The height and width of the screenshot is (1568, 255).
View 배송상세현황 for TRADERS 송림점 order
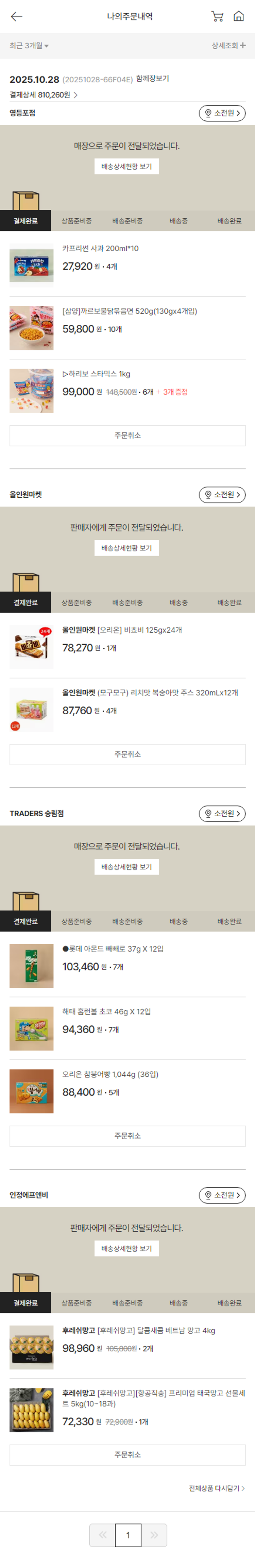click(x=126, y=867)
